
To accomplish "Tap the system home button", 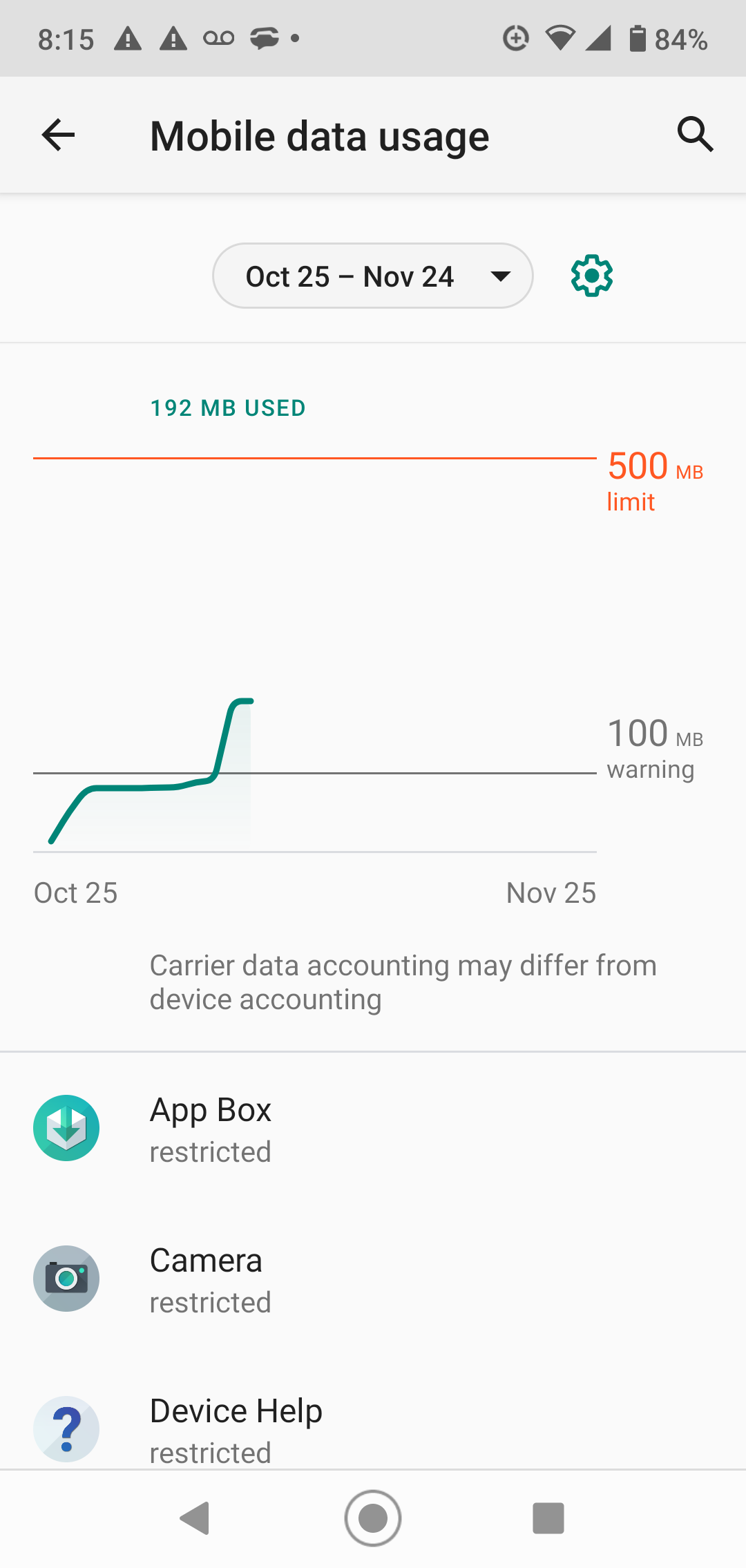I will point(373,1518).
